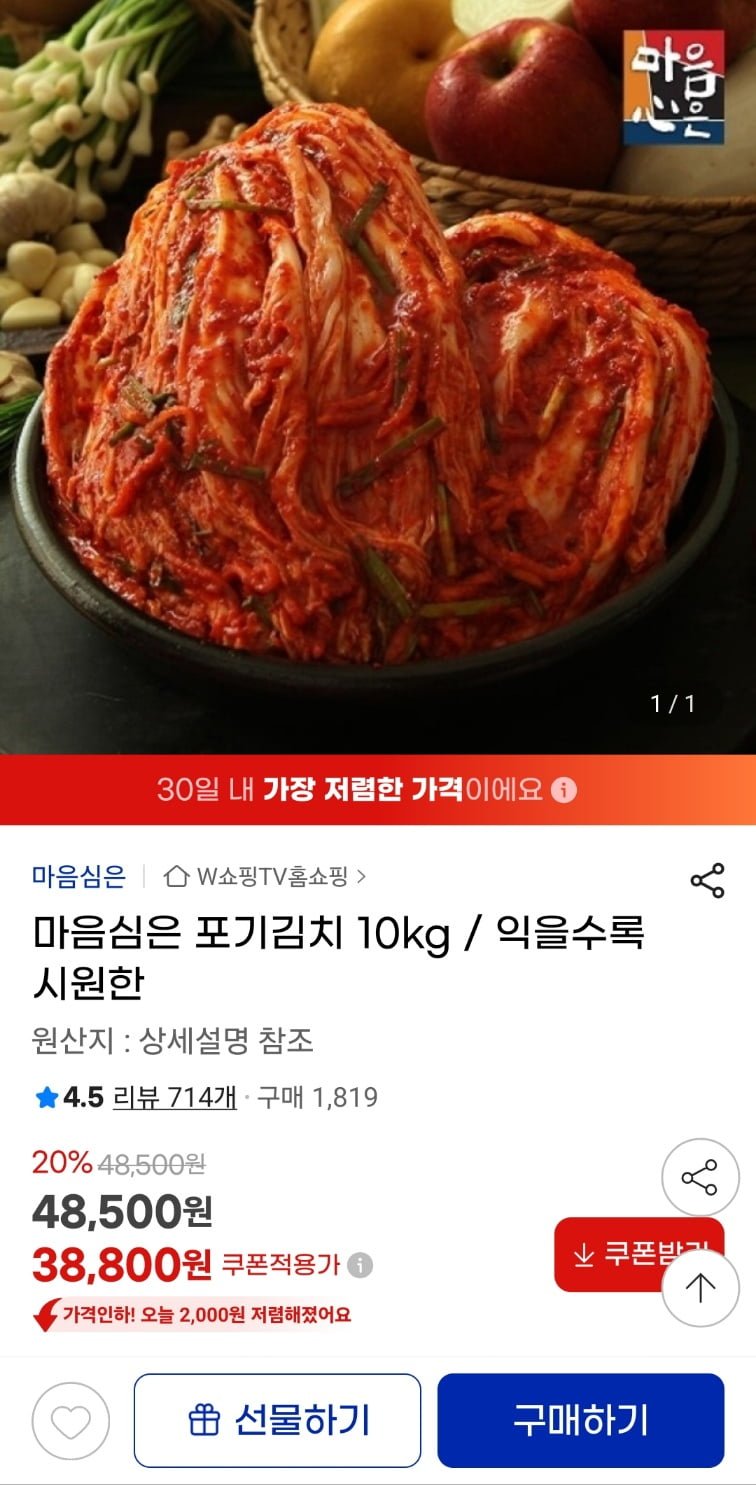This screenshot has height=1485, width=756.
Task: View info on 30일 내 가장 저렴한 가격
Action: point(565,790)
